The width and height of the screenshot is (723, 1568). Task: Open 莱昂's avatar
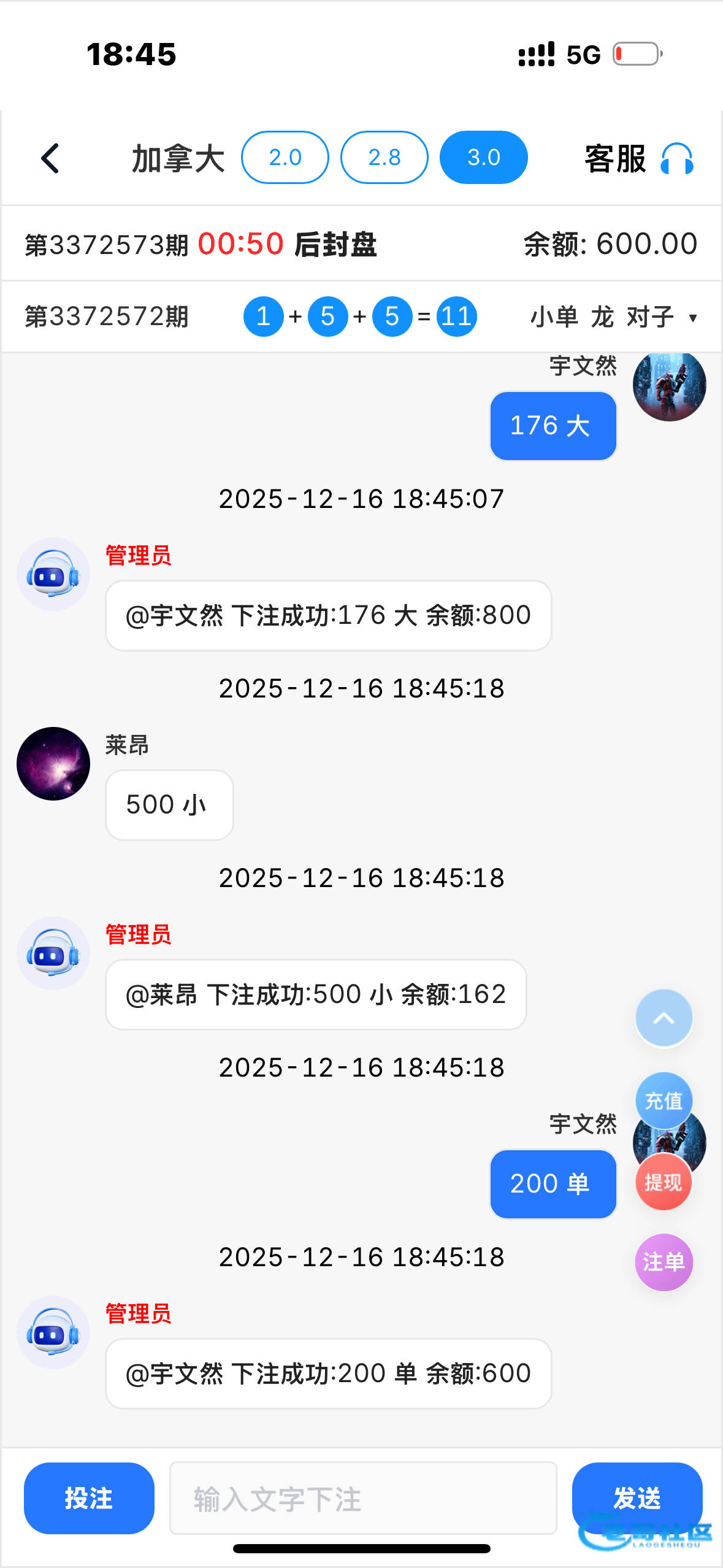[x=53, y=764]
